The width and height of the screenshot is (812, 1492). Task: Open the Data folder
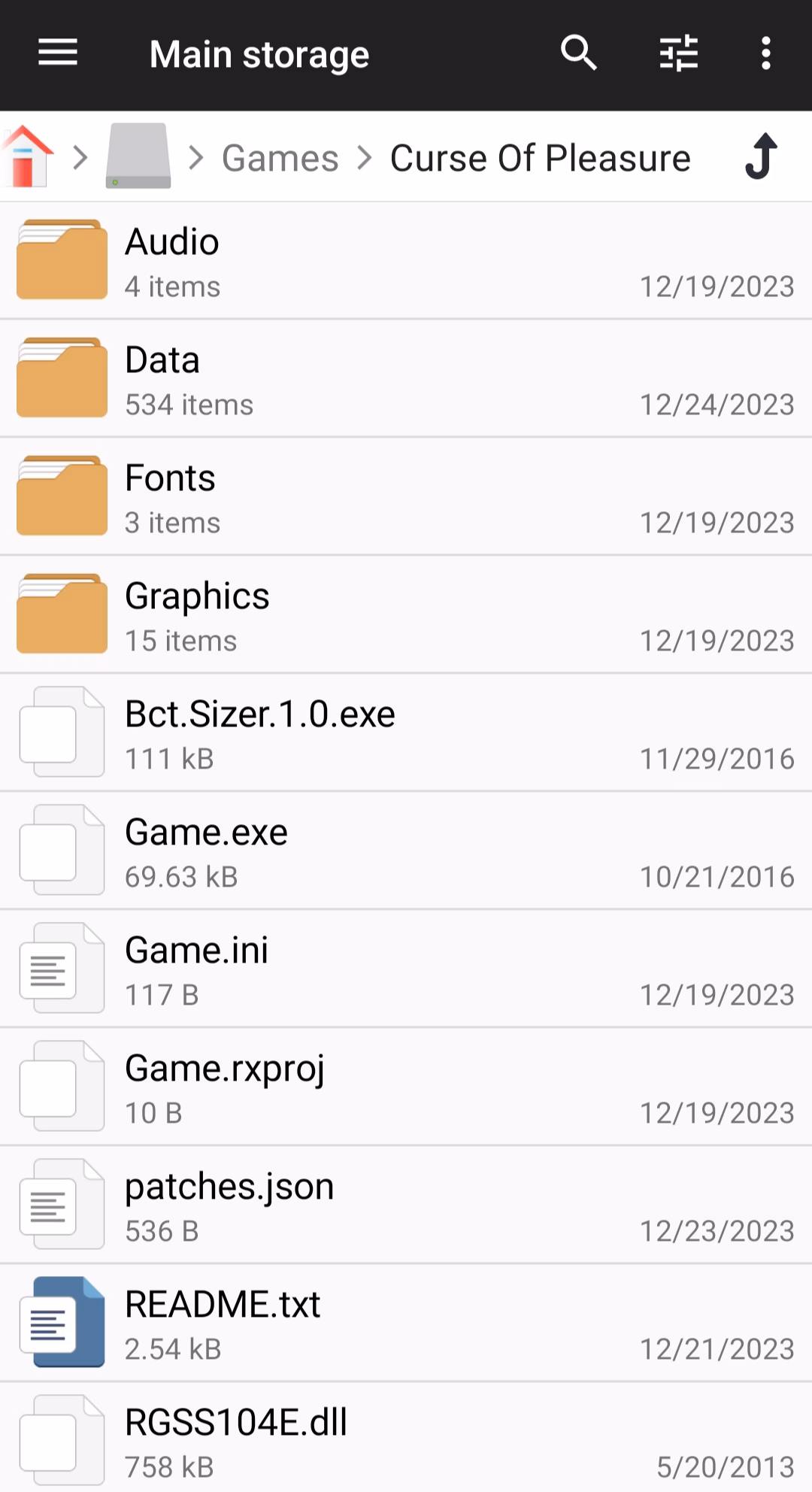click(406, 379)
